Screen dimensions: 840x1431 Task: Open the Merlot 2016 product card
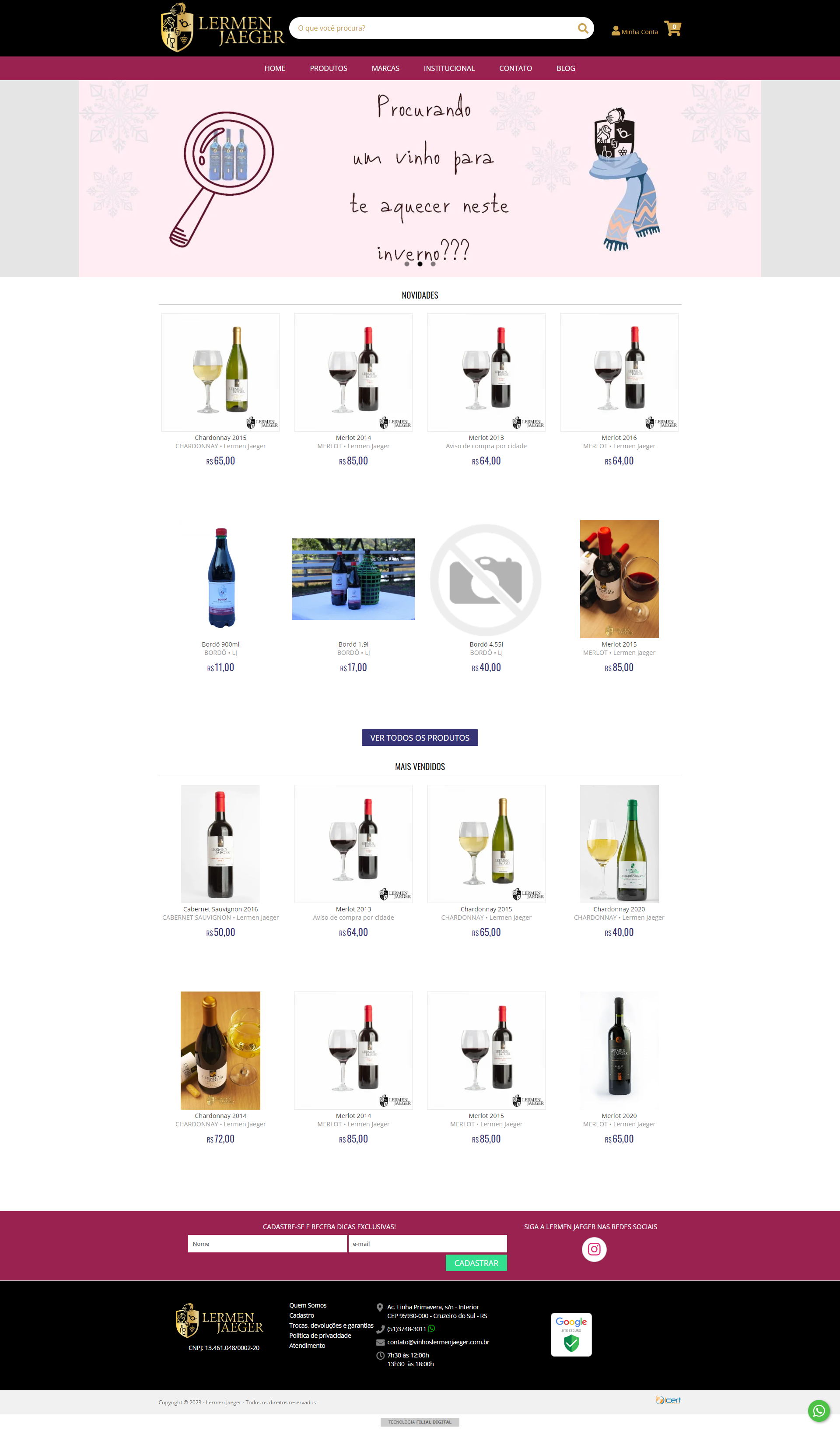tap(619, 373)
